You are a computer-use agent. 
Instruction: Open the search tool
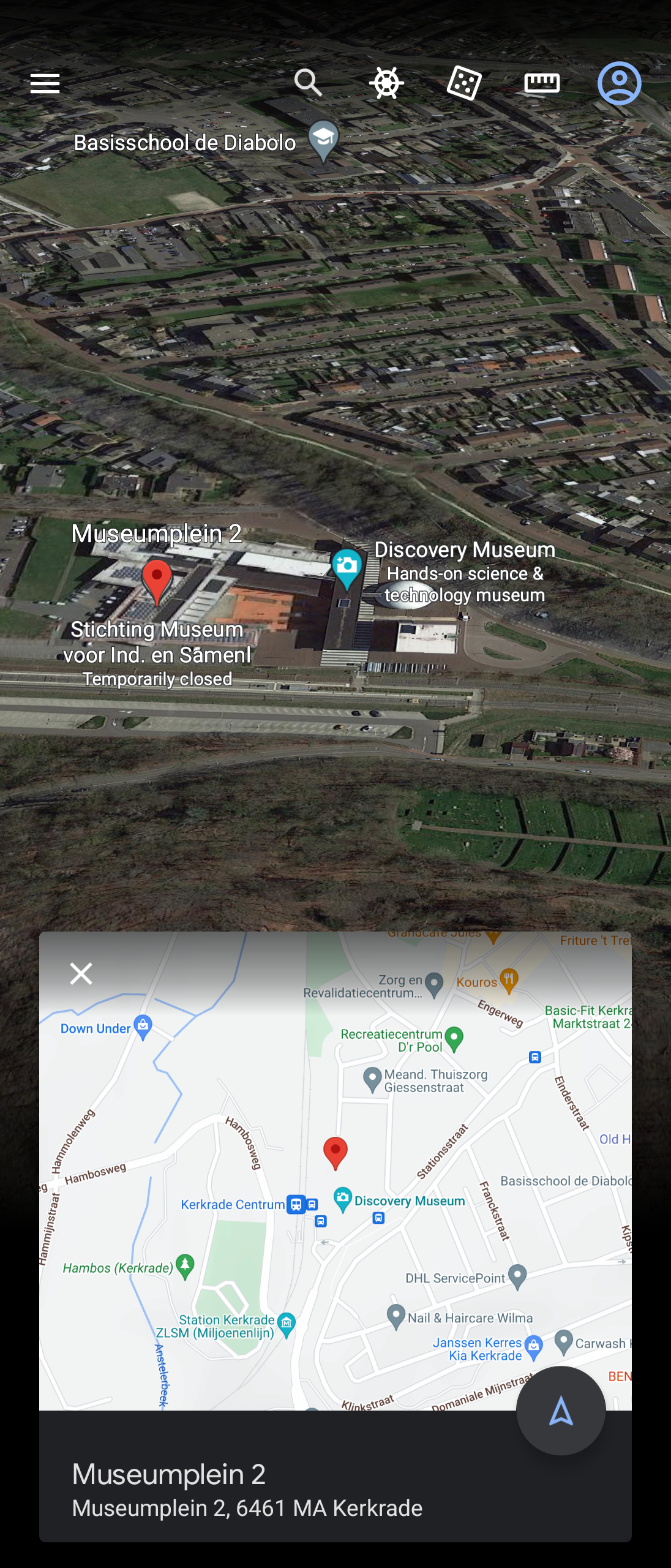click(x=308, y=83)
